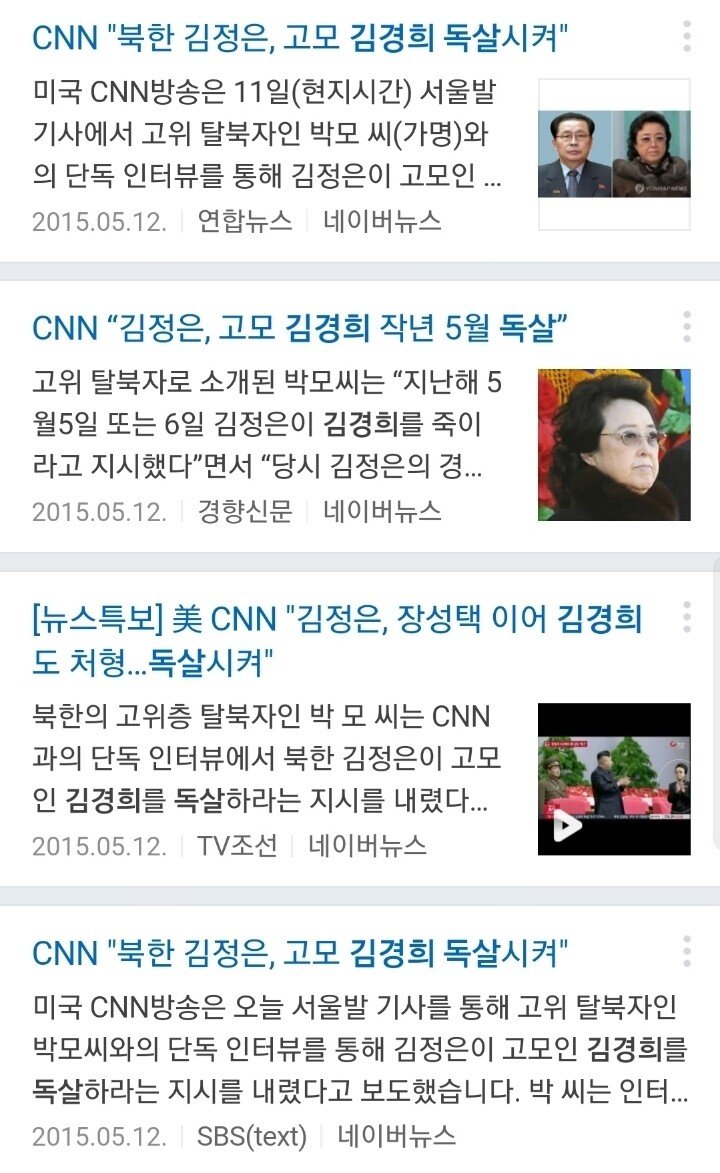Open 네이버뉴스 link beside SBS(text)
The width and height of the screenshot is (720, 1173).
[396, 1136]
